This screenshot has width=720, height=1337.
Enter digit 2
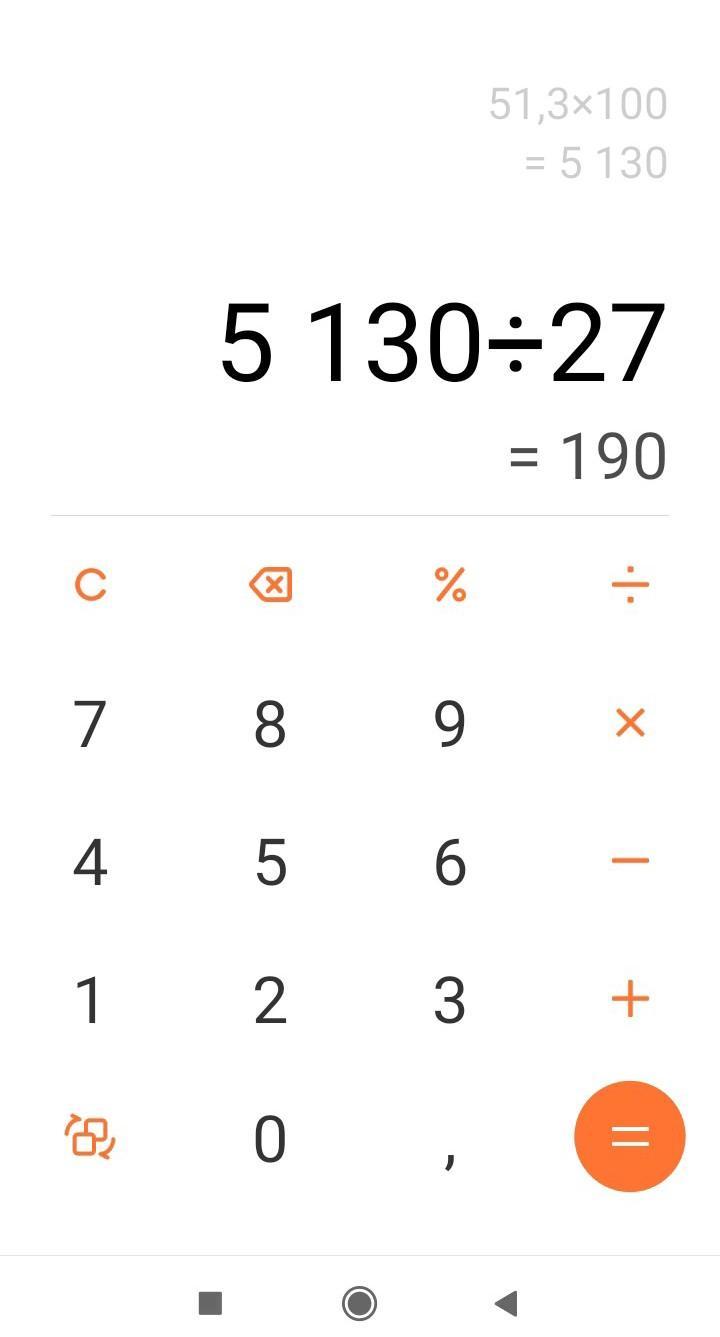point(270,1000)
